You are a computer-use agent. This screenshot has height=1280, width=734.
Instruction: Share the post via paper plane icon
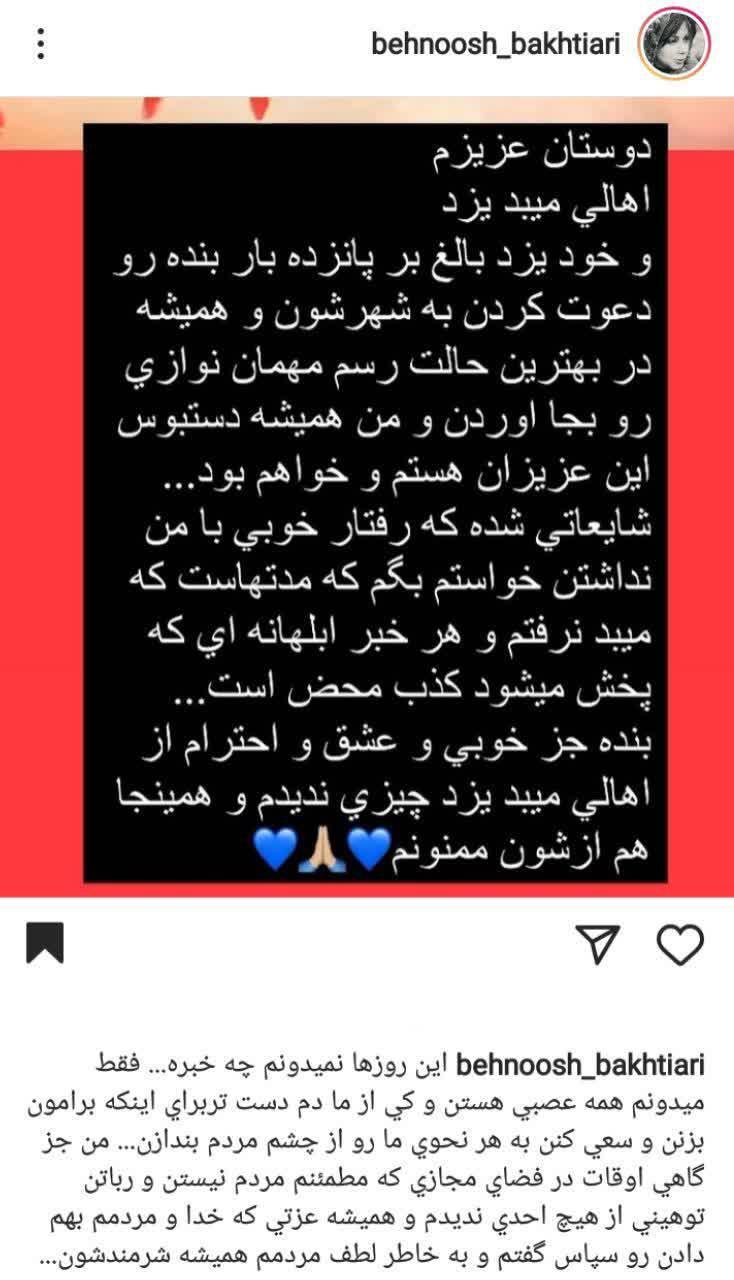598,944
